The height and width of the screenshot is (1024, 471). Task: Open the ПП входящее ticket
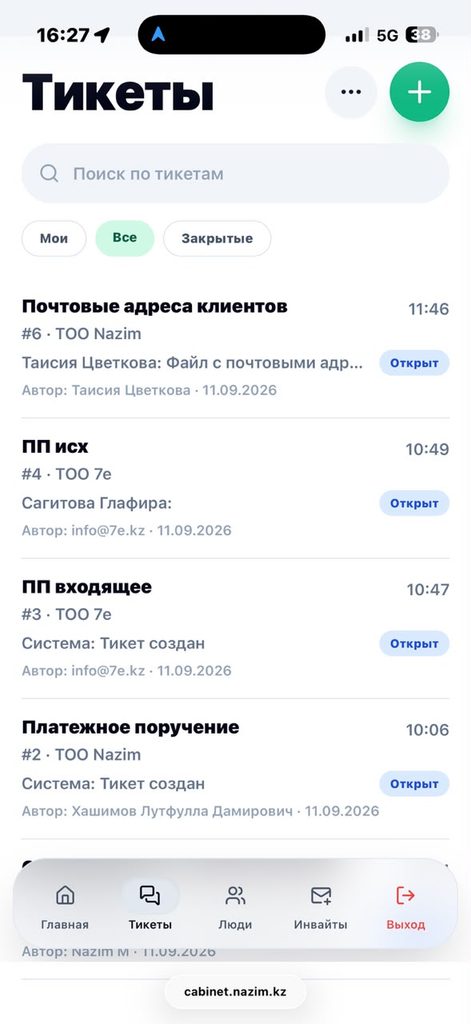235,629
